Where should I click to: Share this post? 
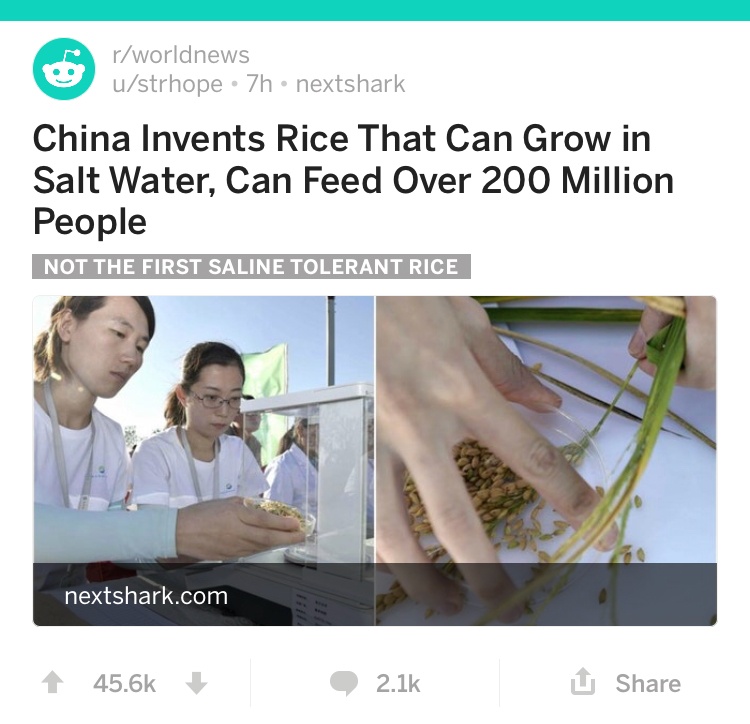(x=626, y=683)
